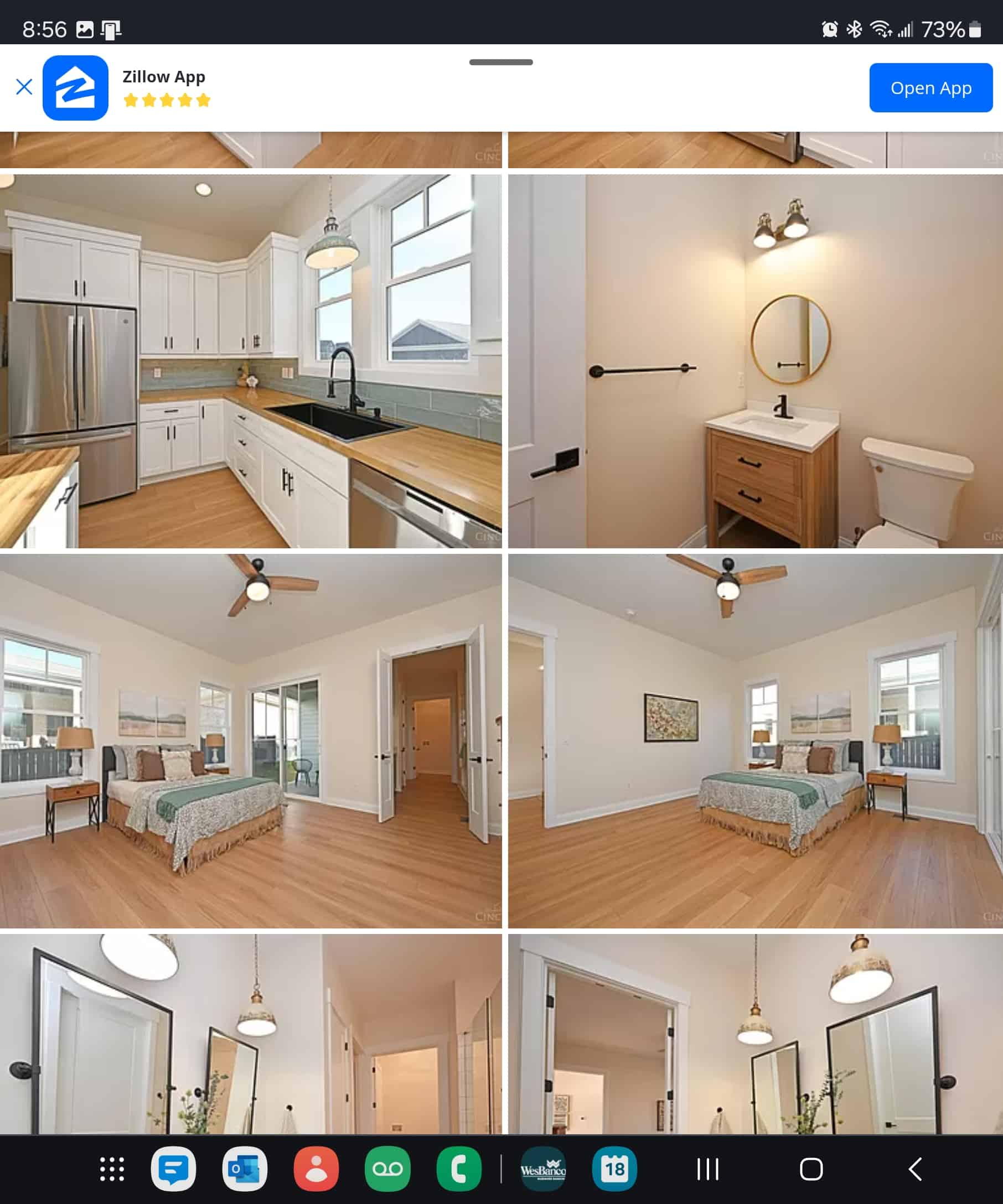1003x1204 pixels.
Task: Open the app drawer grid icon
Action: tap(112, 1169)
